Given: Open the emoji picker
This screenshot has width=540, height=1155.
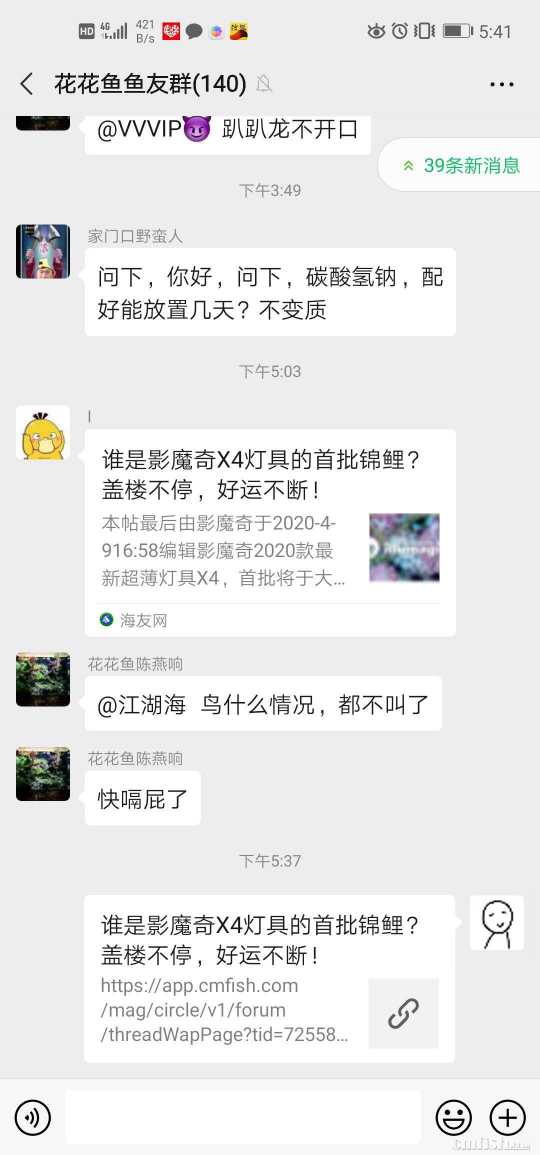Looking at the screenshot, I should (454, 1117).
